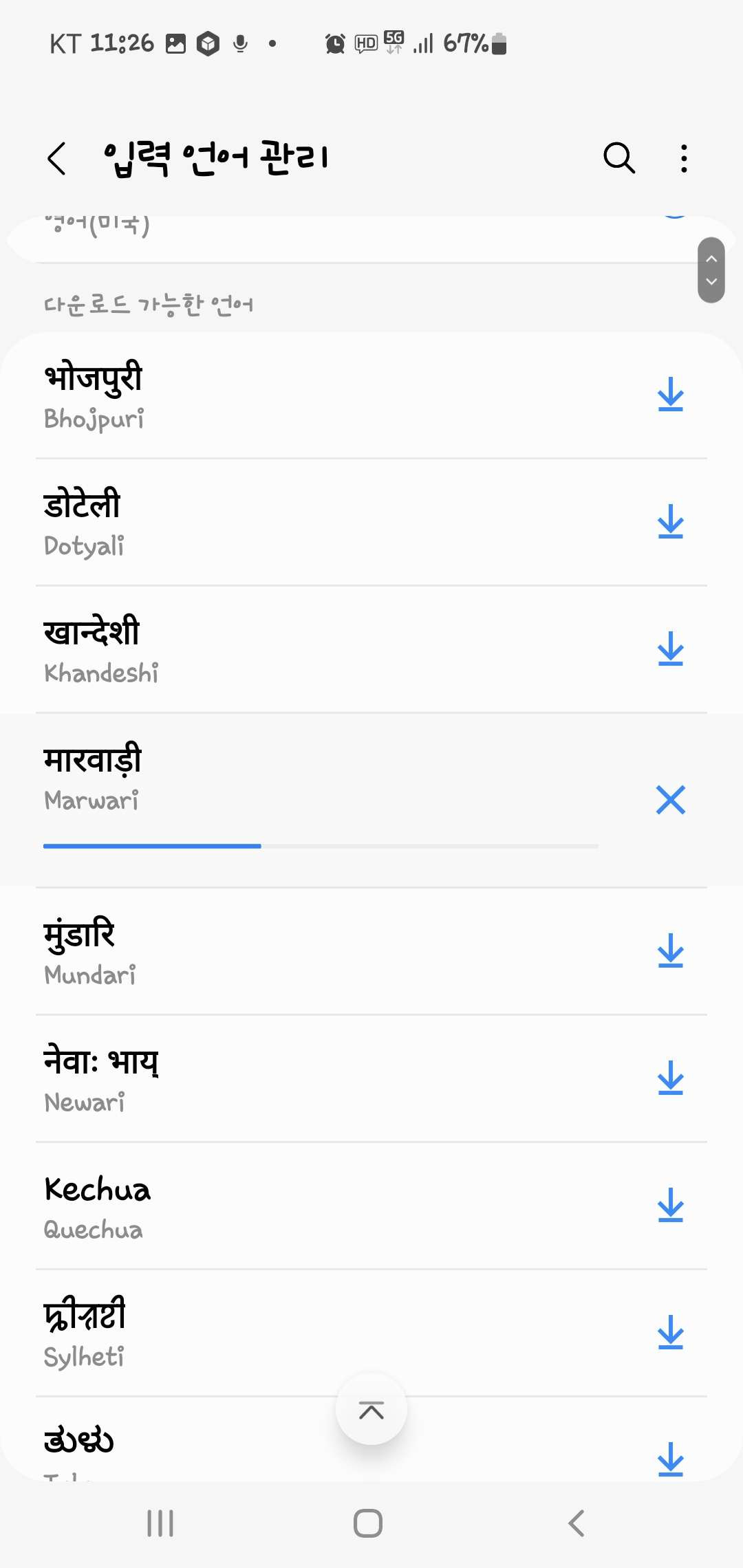The image size is (743, 1568).
Task: Search input languages
Action: [618, 158]
